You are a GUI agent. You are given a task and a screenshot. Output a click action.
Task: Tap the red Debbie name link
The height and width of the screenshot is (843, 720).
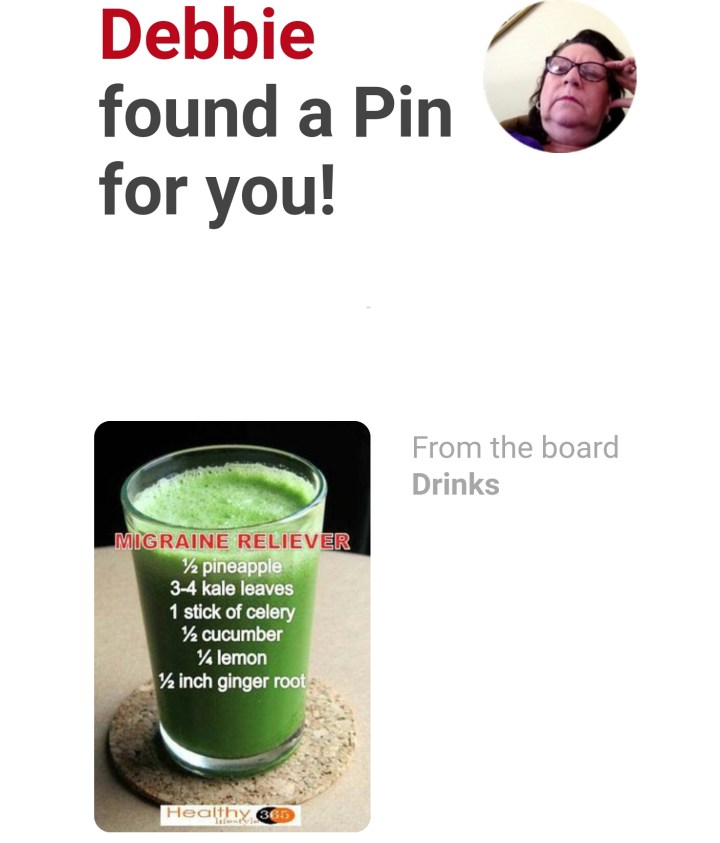(207, 34)
